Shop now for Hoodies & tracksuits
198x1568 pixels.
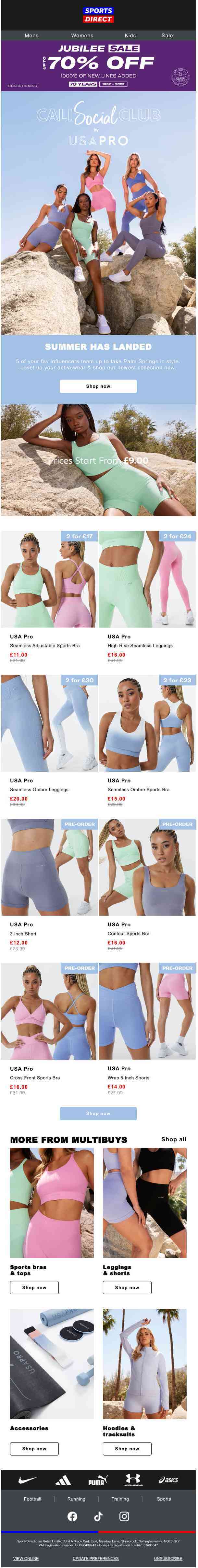(127, 1448)
